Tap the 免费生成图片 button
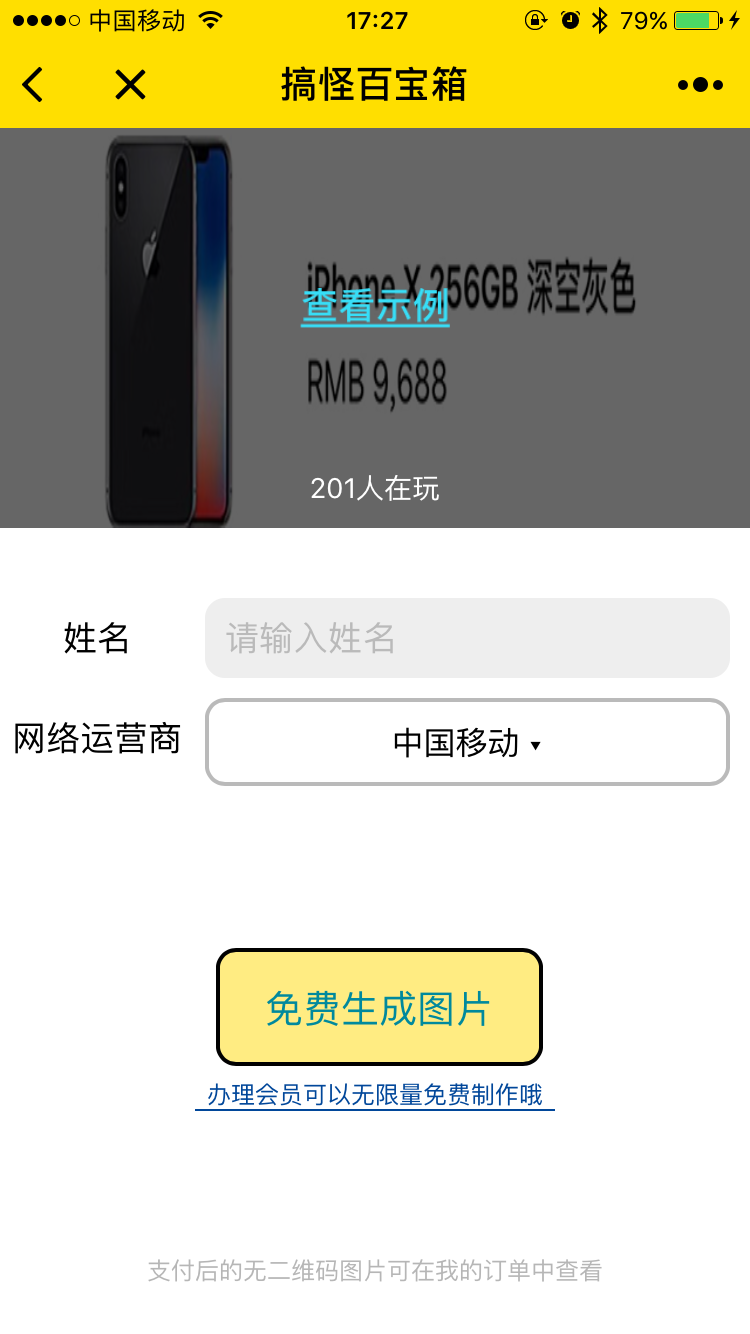750x1334 pixels. pos(379,1007)
